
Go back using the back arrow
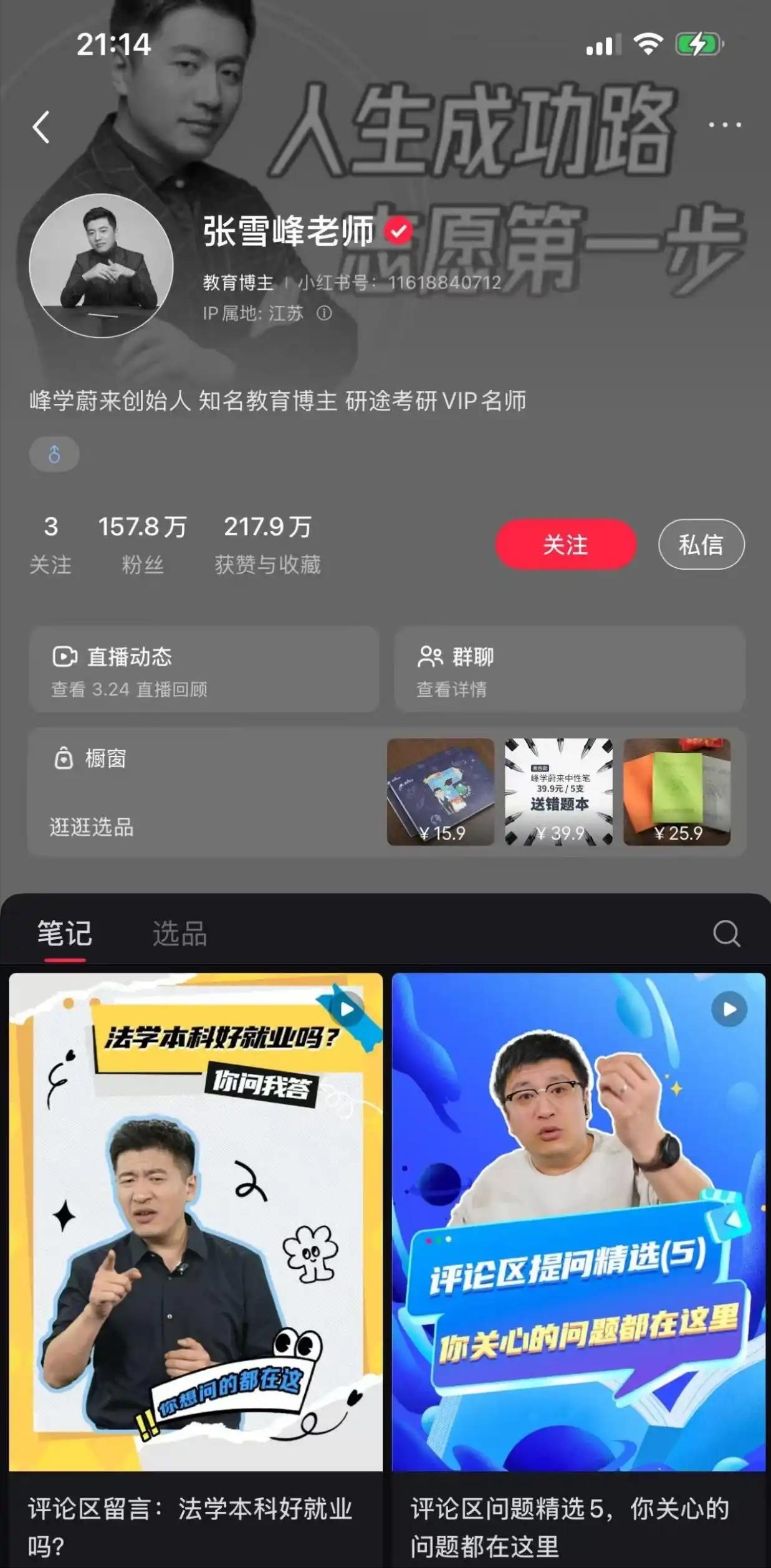[41, 127]
